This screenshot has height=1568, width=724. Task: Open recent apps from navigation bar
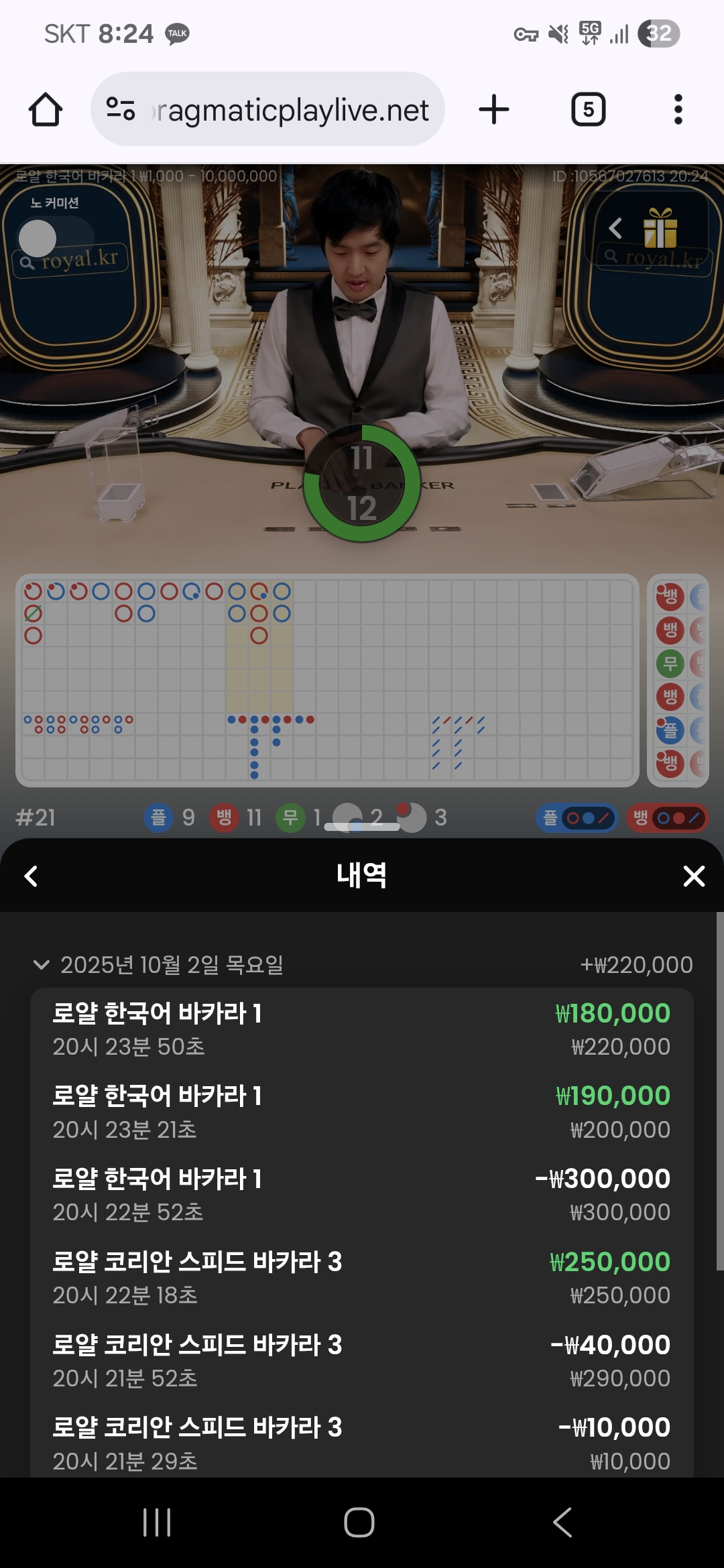157,1522
